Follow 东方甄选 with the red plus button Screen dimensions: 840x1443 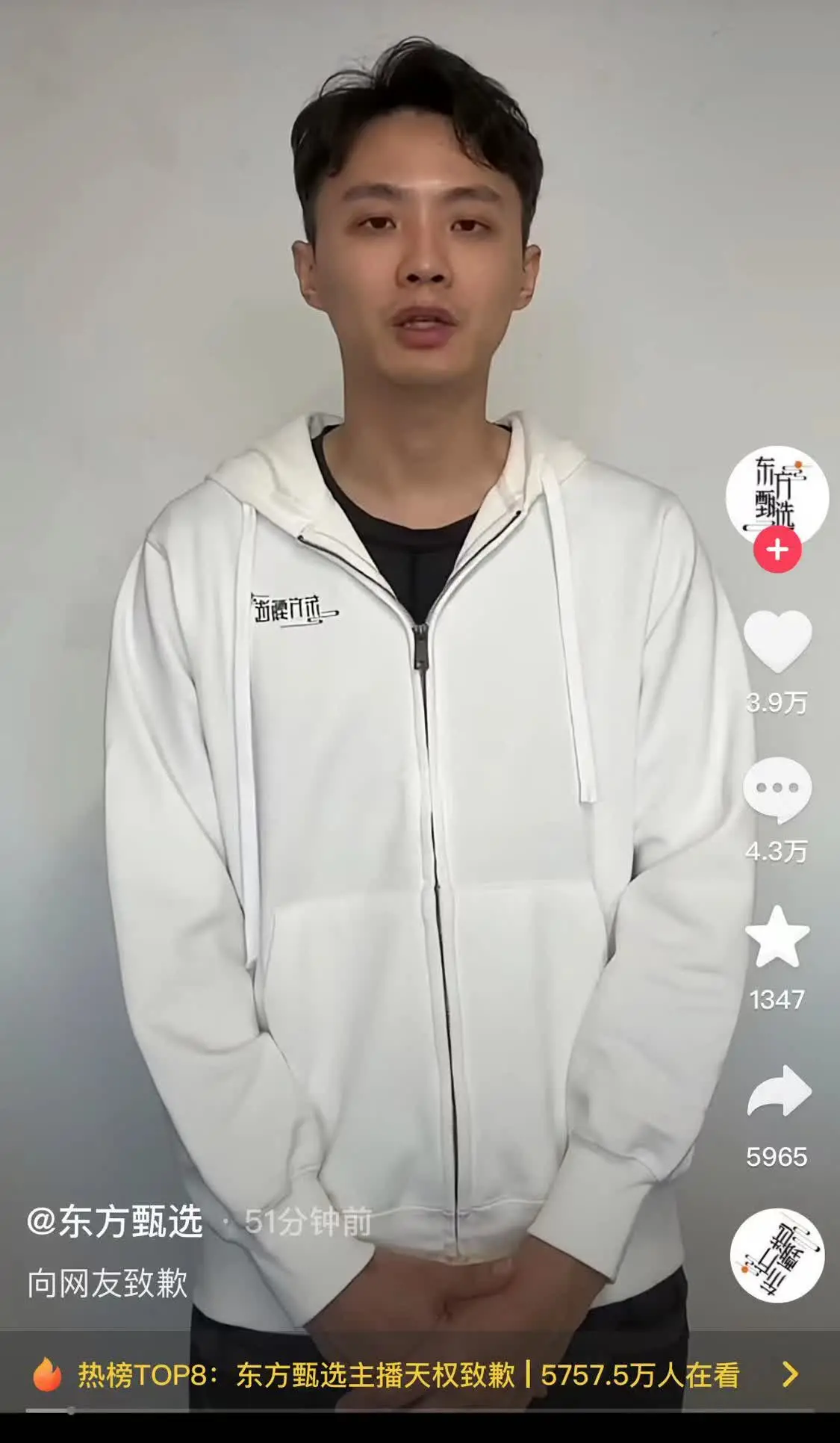pos(777,550)
